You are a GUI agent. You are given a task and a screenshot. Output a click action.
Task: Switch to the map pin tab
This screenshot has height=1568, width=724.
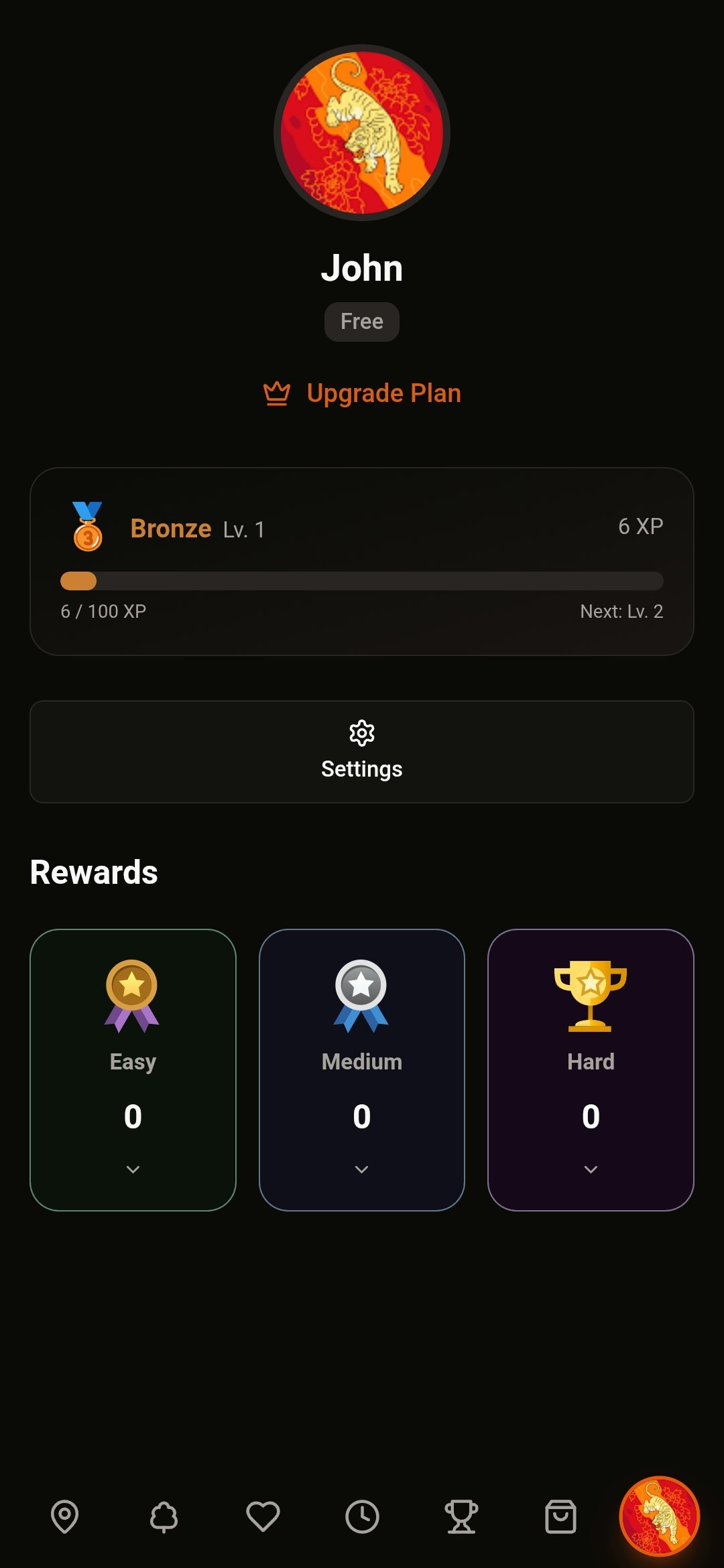pyautogui.click(x=65, y=1516)
